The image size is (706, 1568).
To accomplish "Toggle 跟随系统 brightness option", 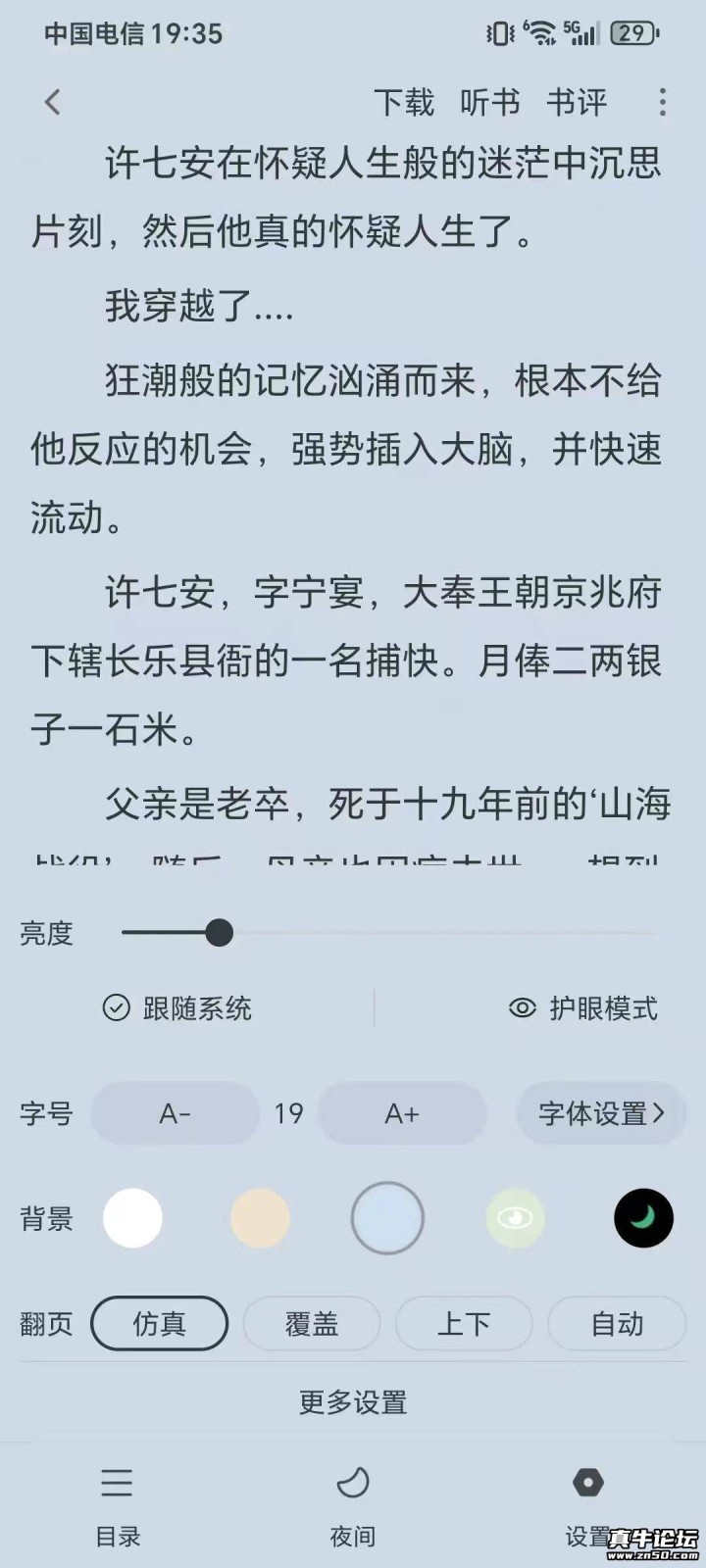I will (x=177, y=1008).
